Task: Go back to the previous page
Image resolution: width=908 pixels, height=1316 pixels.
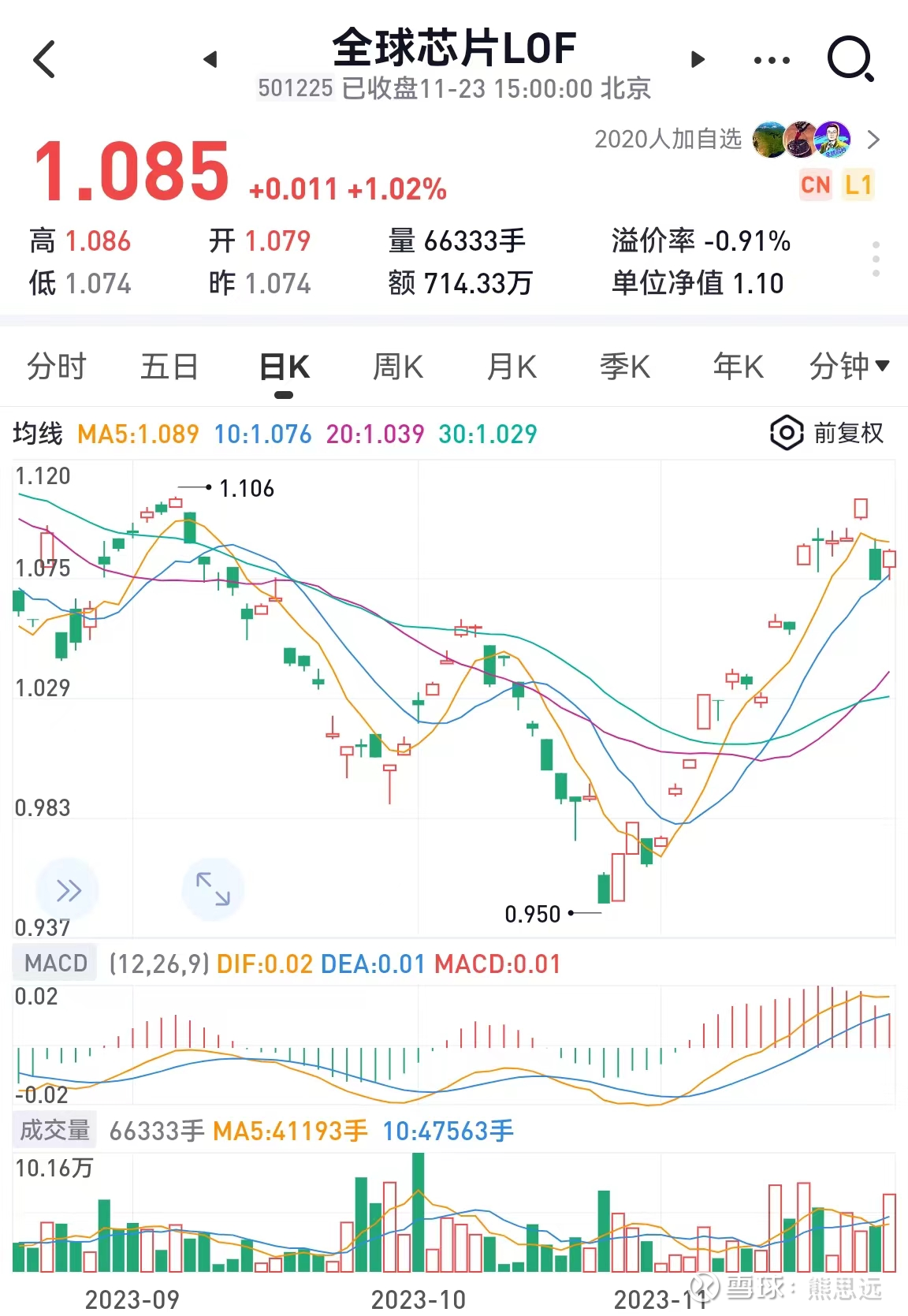Action: [x=45, y=59]
